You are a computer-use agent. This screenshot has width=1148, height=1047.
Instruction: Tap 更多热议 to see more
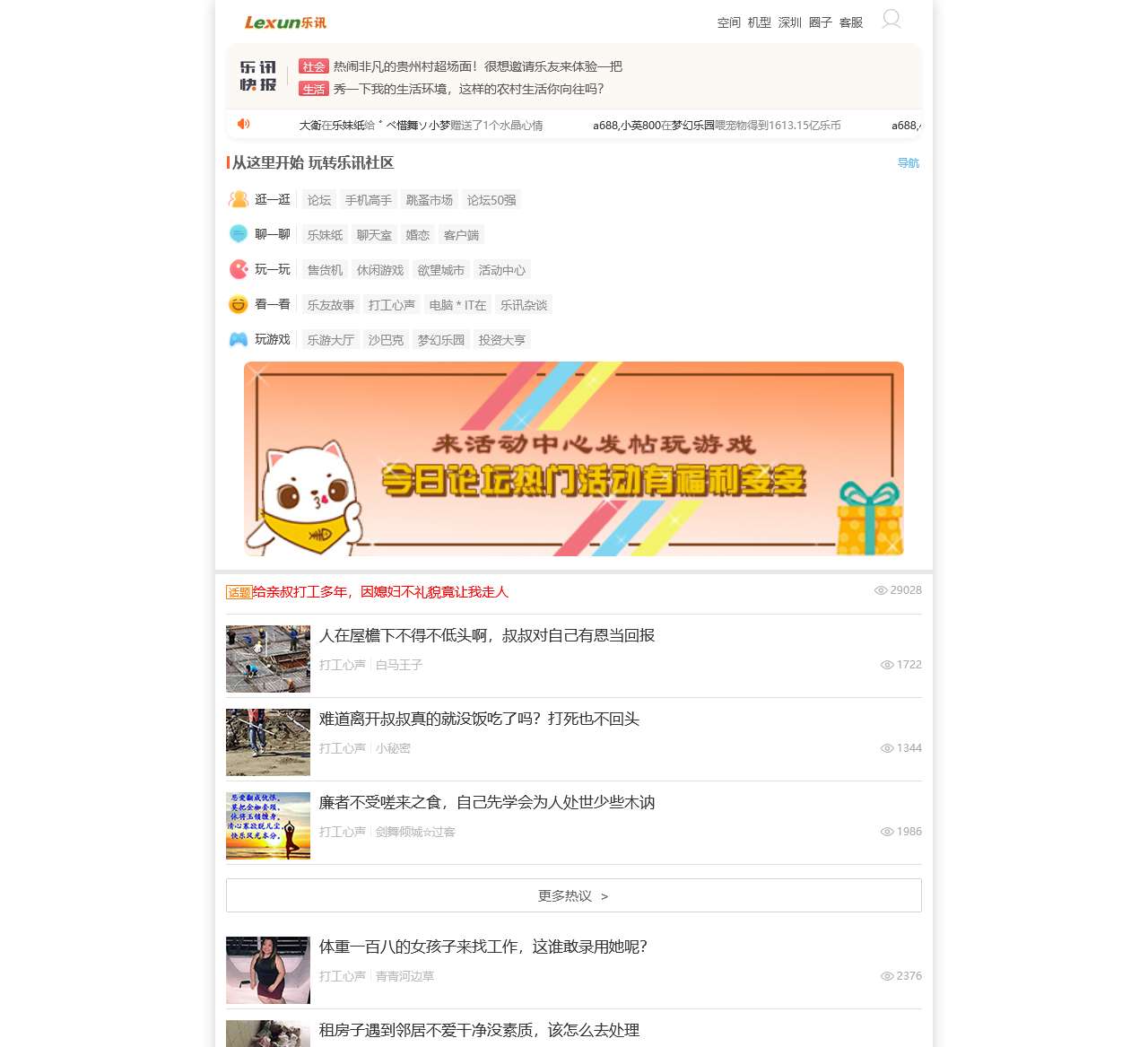574,895
